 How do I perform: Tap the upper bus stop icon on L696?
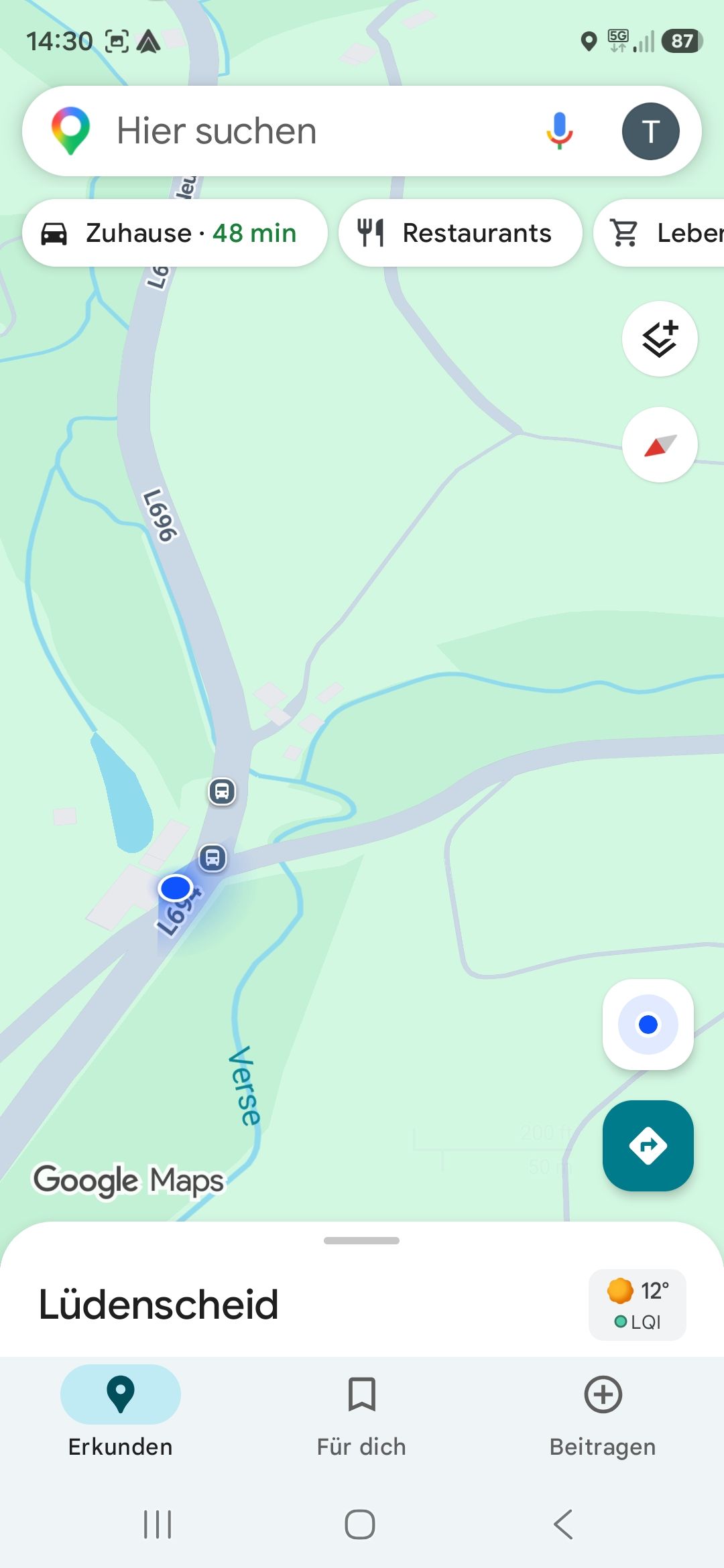pyautogui.click(x=221, y=792)
